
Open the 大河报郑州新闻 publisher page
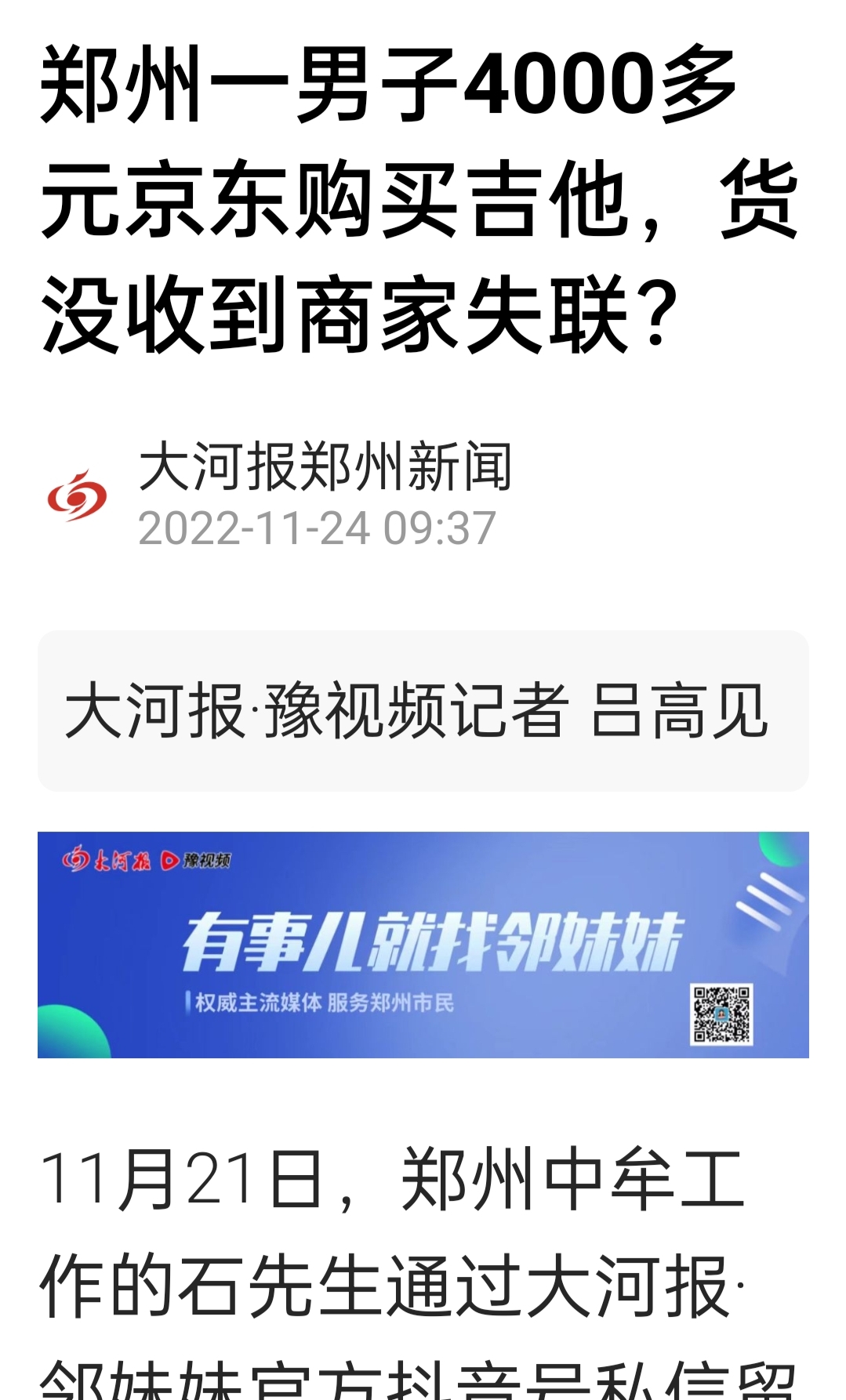click(324, 467)
